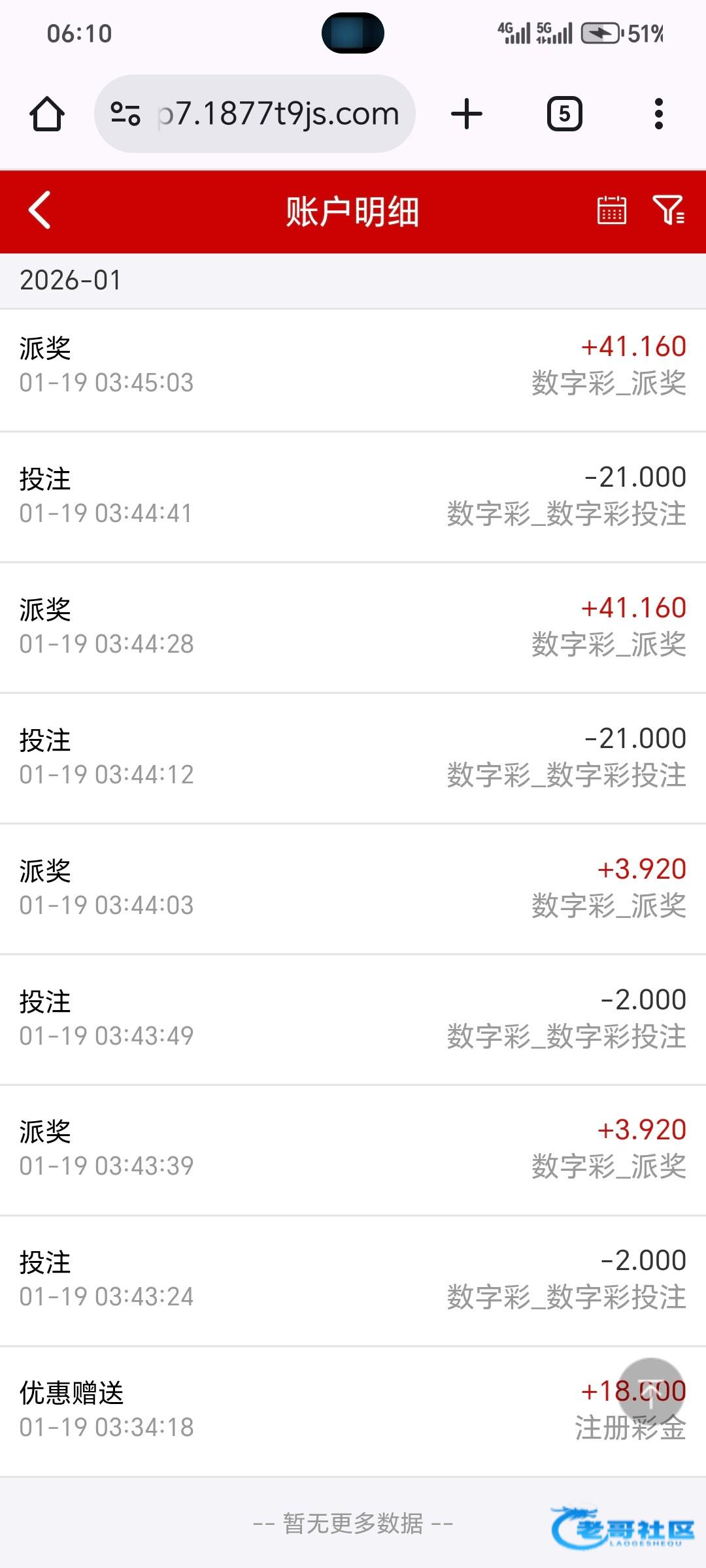The image size is (706, 1568).
Task: Open a new browser tab
Action: click(x=467, y=114)
